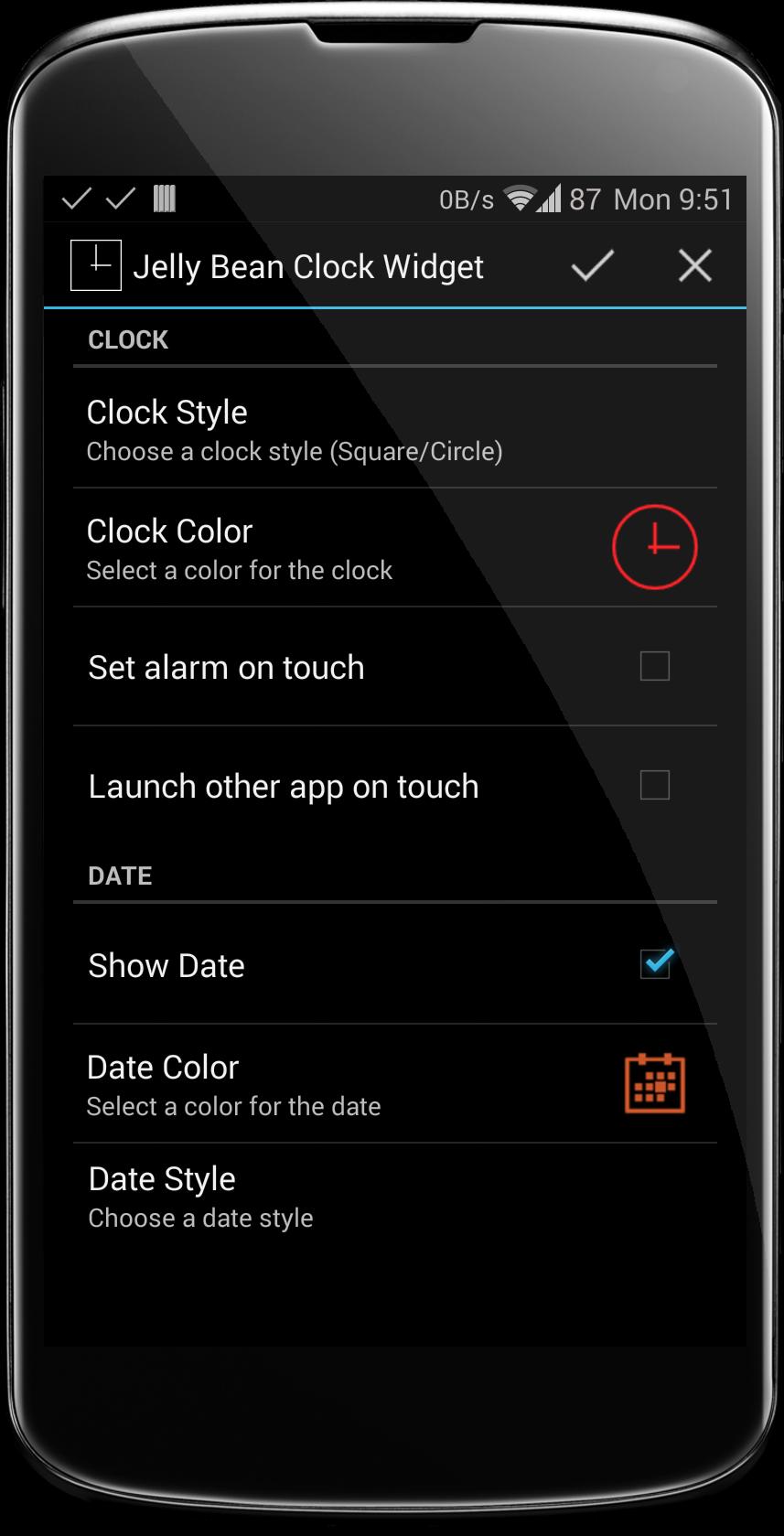
Task: Tap the leftmost checkmark notification icon
Action: (x=75, y=198)
